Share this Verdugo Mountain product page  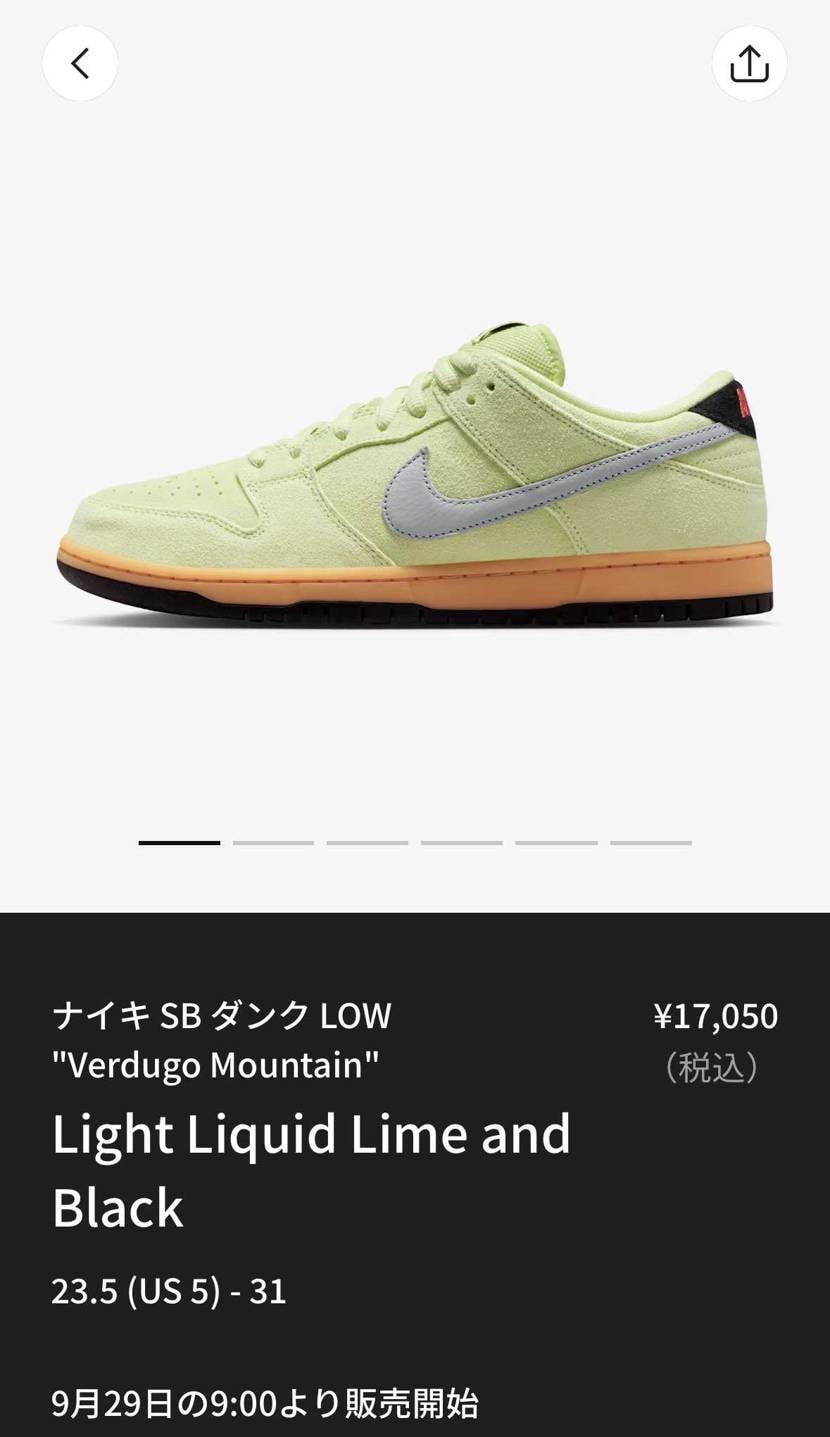[749, 63]
